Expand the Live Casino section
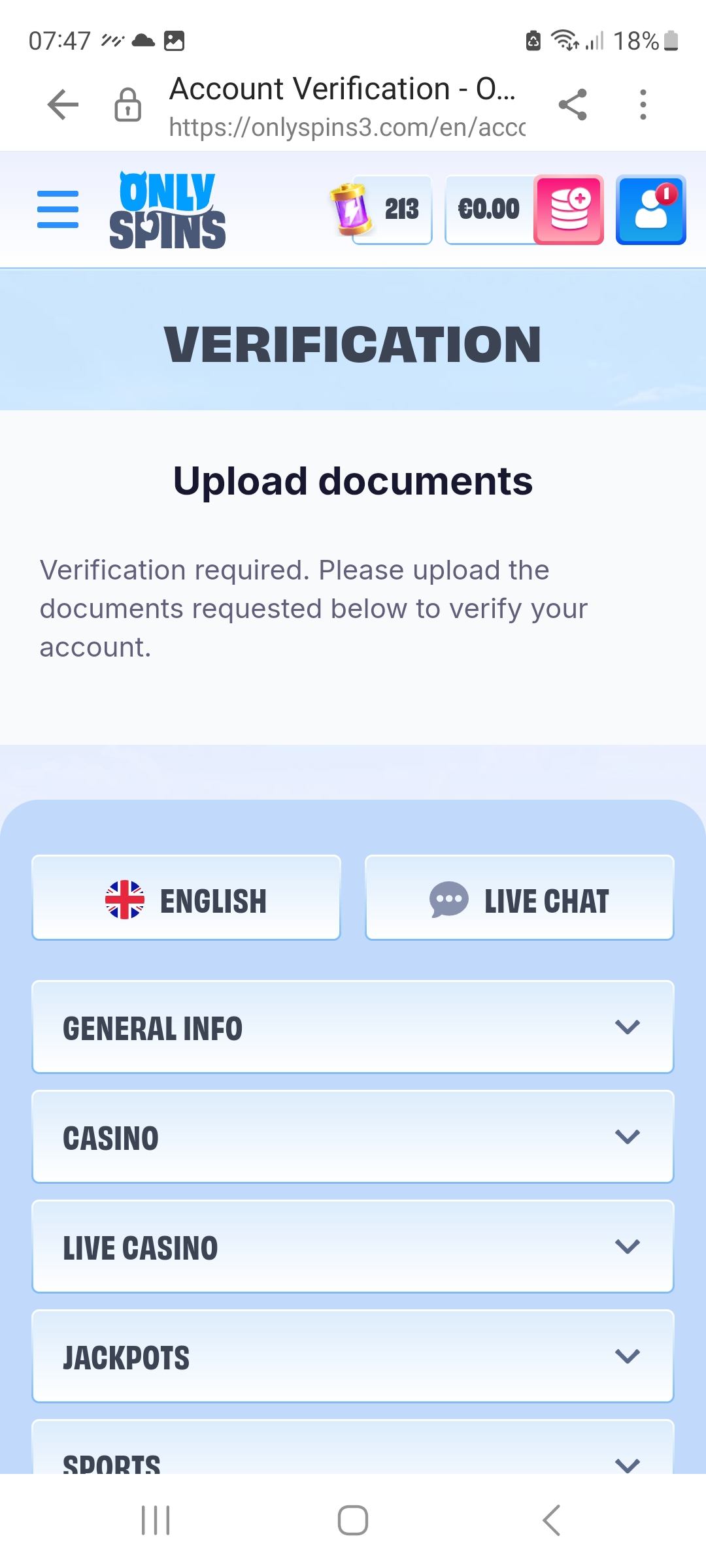The height and width of the screenshot is (1568, 706). click(x=353, y=1247)
